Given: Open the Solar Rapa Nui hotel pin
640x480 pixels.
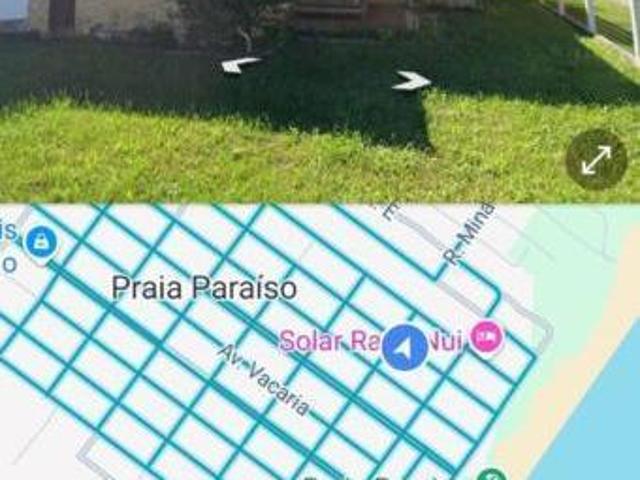Looking at the screenshot, I should point(488,337).
